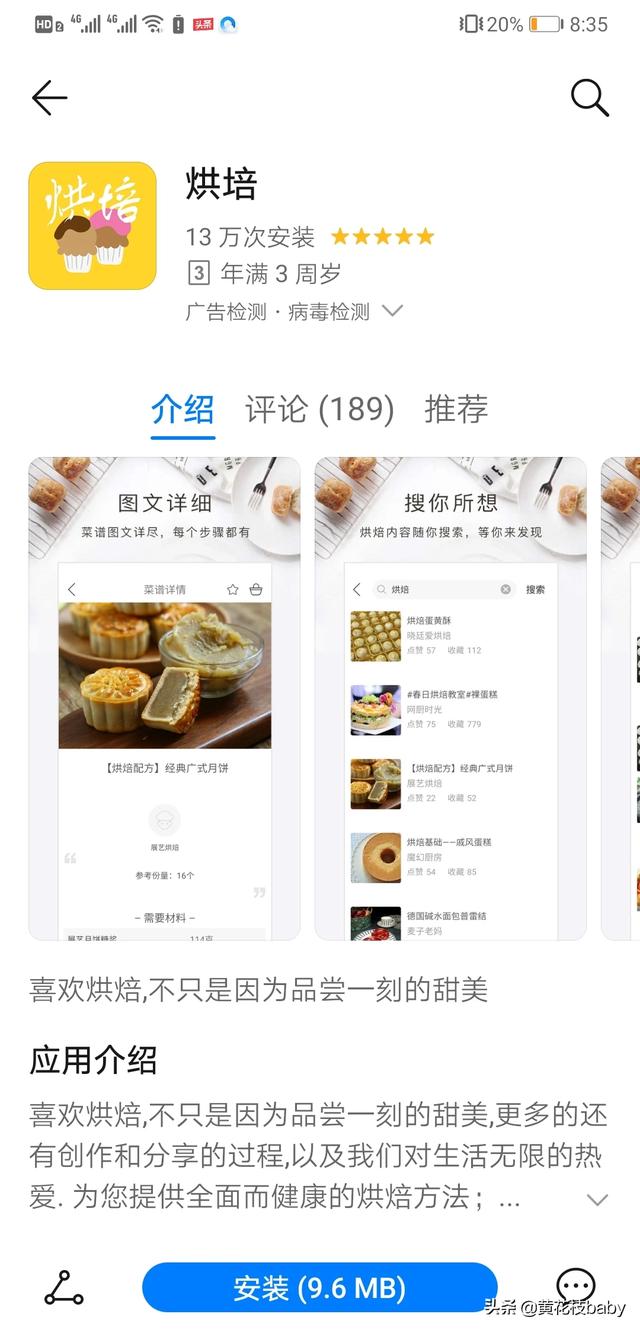Expand 广告检测 · 病毒检测 details
The width and height of the screenshot is (640, 1330).
(x=392, y=311)
